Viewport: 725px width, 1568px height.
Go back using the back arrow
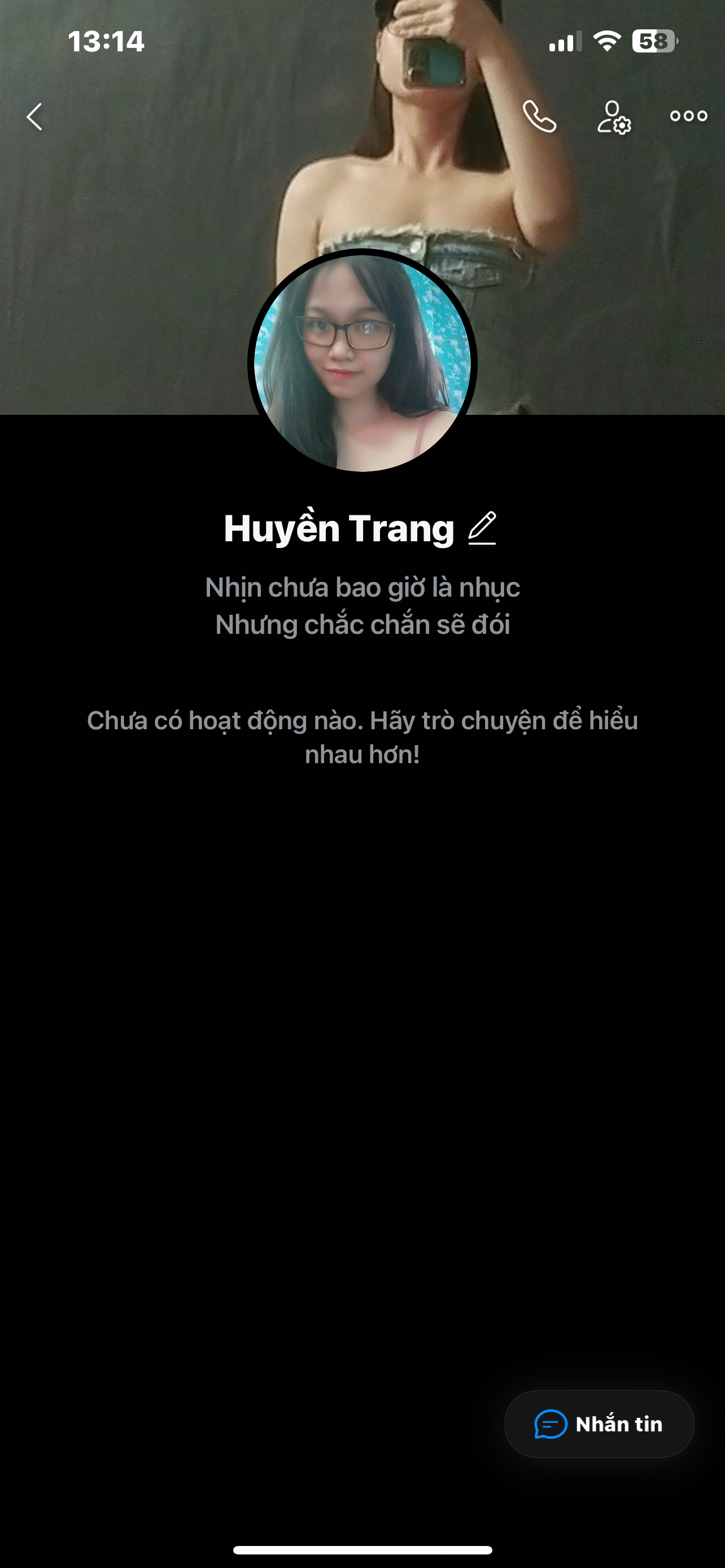[34, 116]
